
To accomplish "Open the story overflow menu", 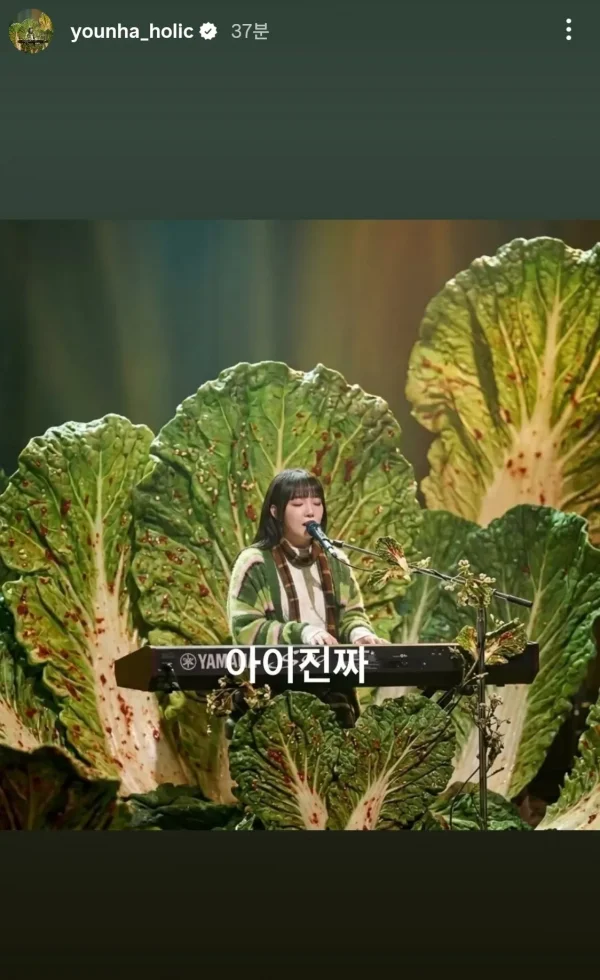I will tap(568, 30).
